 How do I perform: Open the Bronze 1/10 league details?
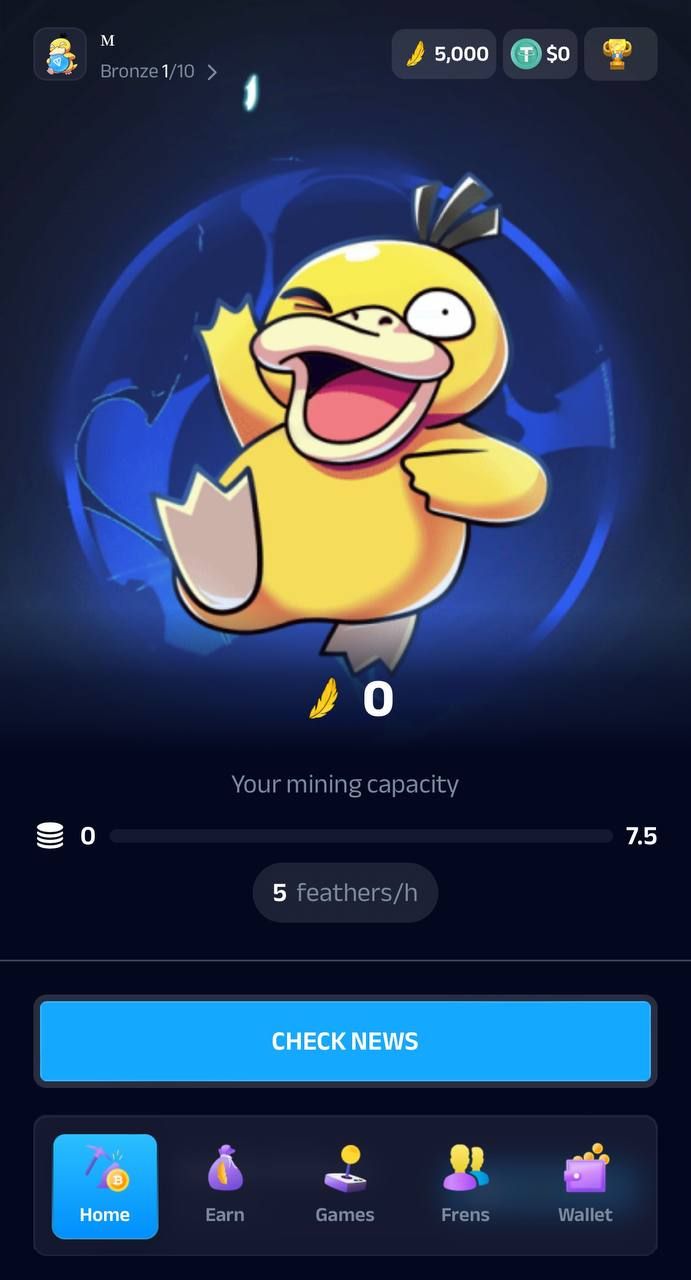click(x=158, y=71)
